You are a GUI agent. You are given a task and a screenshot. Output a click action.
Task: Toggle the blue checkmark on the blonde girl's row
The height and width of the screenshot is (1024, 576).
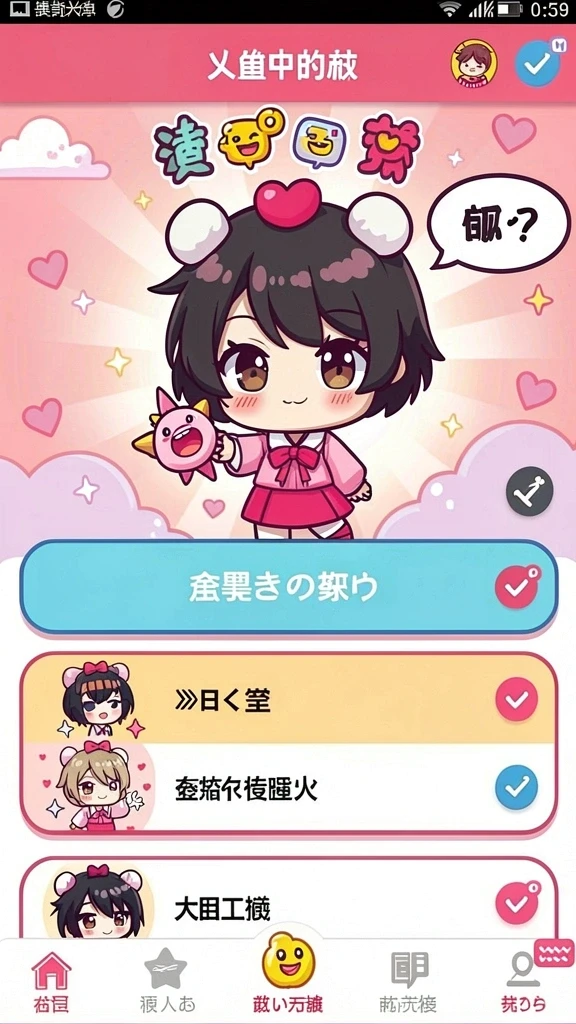pos(517,788)
